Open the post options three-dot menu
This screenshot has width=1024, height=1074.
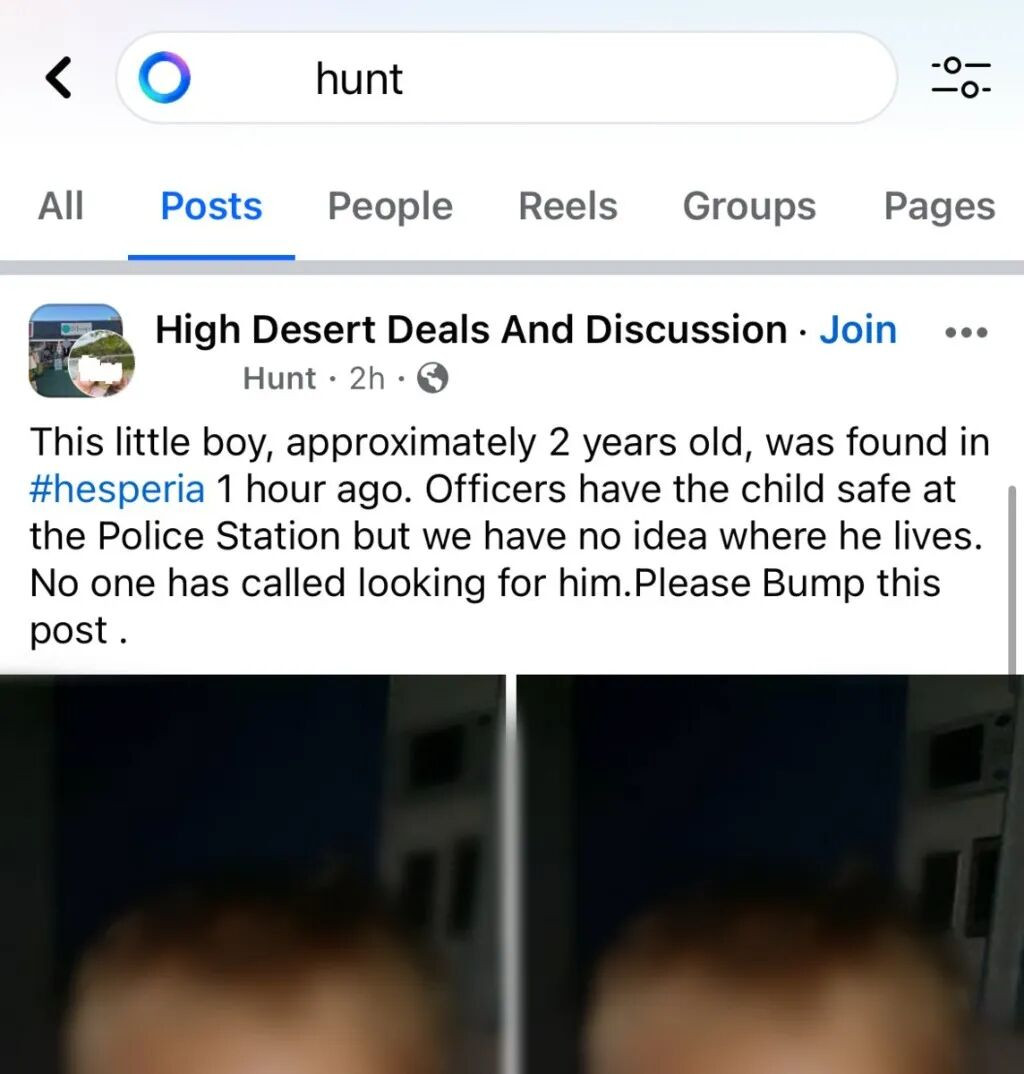click(966, 331)
